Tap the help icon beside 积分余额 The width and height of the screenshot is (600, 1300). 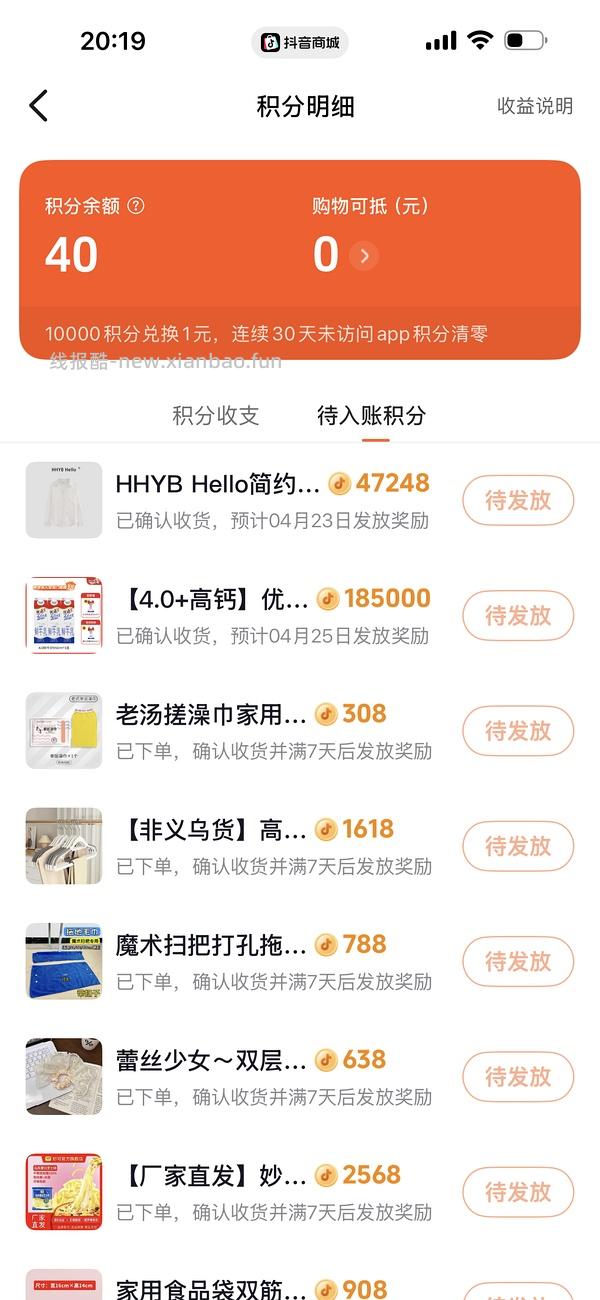pos(136,206)
